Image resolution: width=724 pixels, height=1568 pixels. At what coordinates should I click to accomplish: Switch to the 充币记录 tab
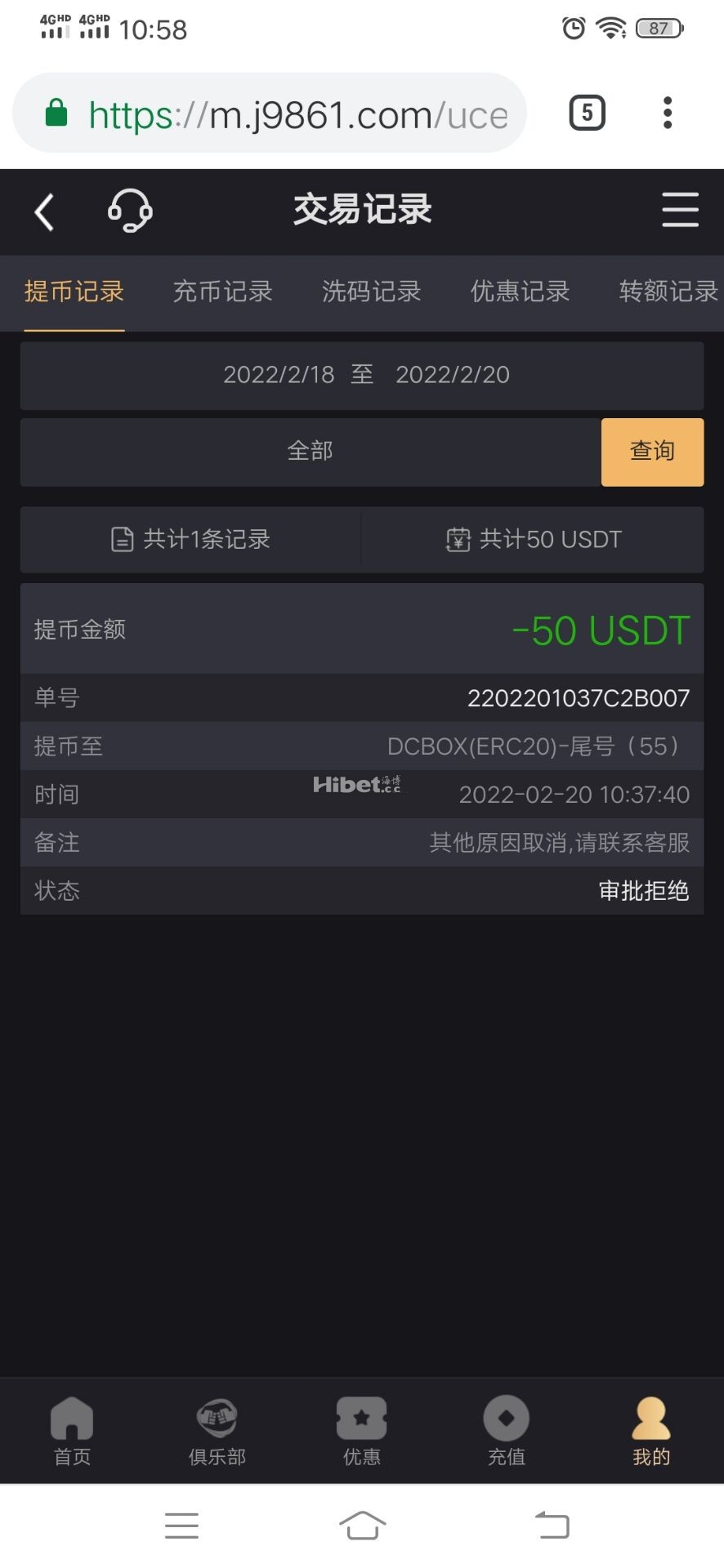pos(222,292)
